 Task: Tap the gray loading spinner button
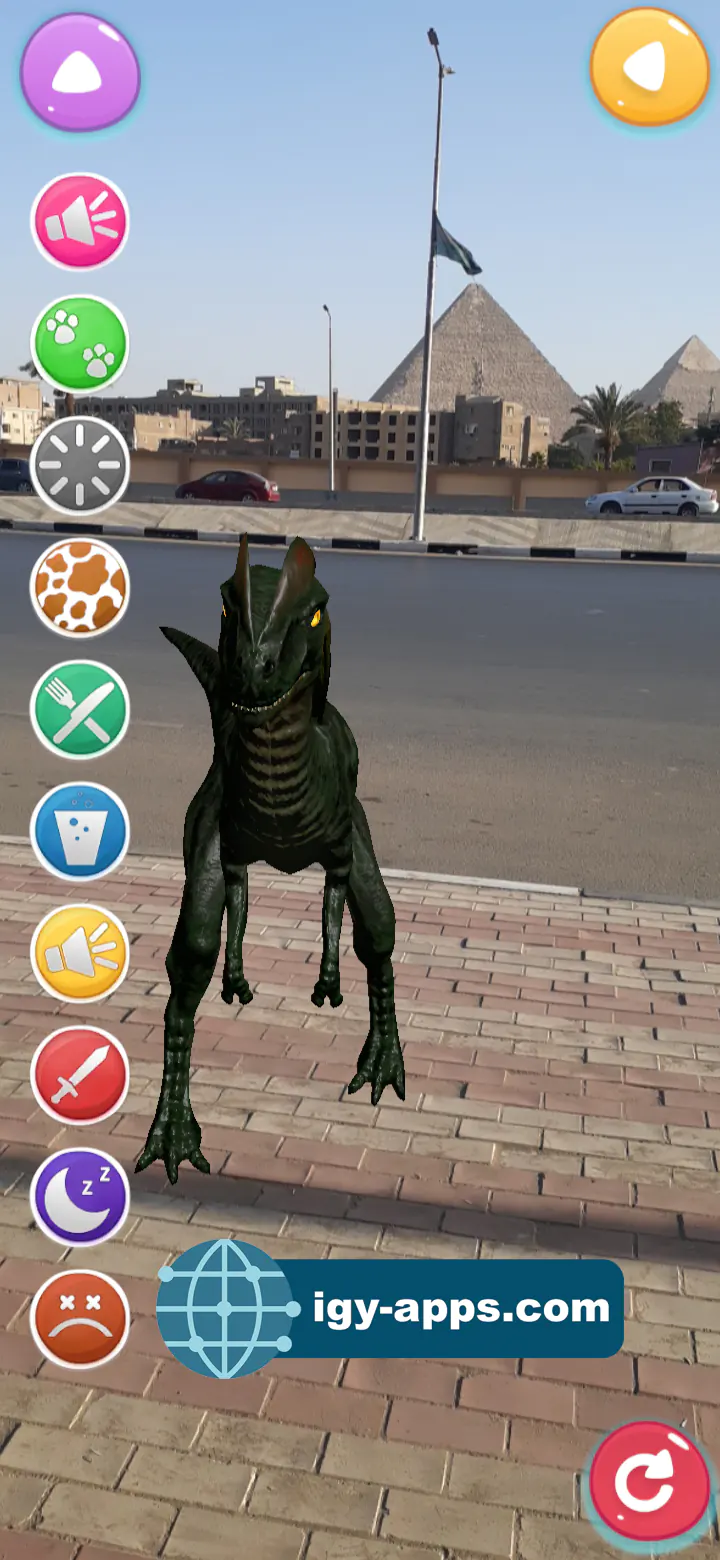pyautogui.click(x=80, y=466)
